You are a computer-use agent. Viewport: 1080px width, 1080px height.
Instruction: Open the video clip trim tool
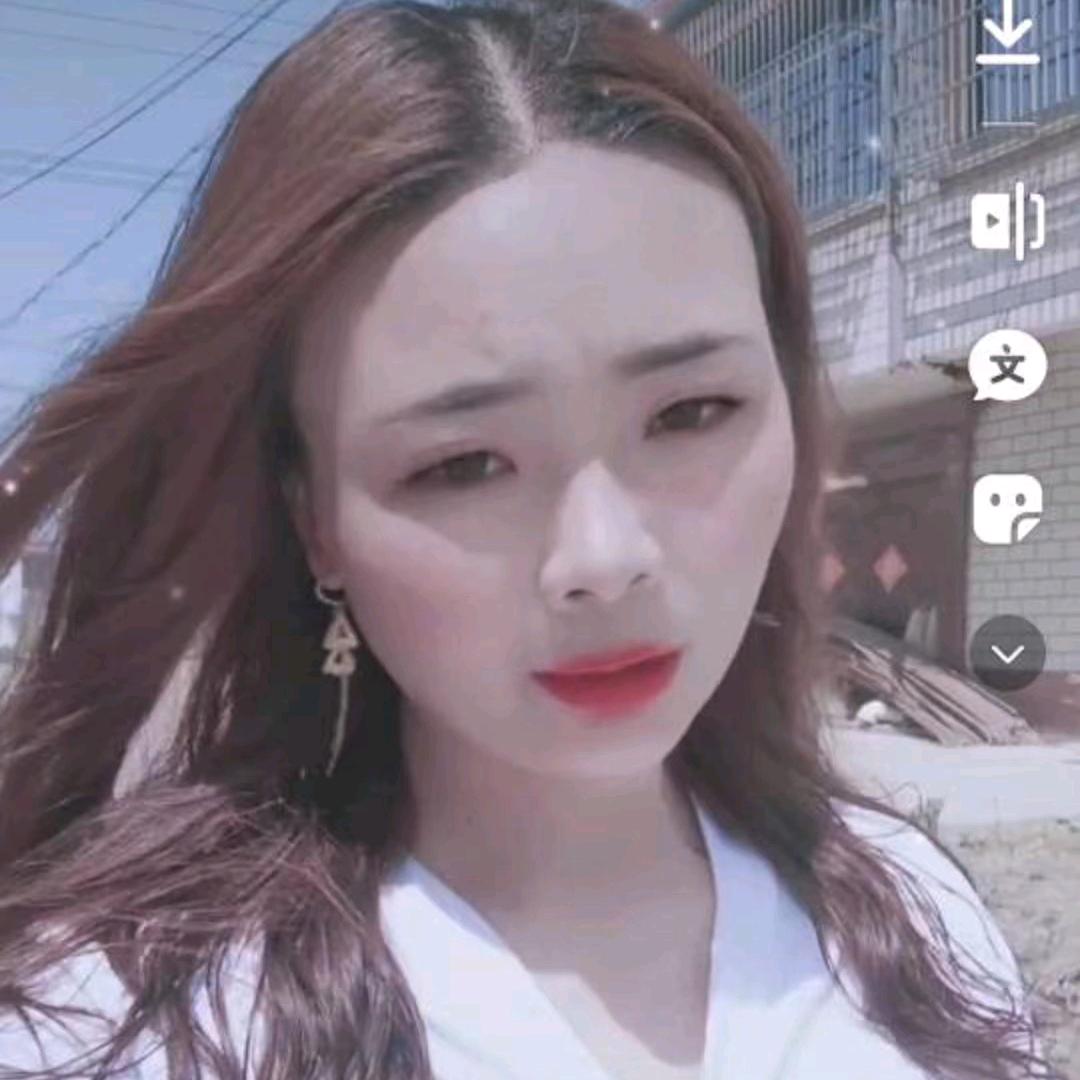[1007, 222]
